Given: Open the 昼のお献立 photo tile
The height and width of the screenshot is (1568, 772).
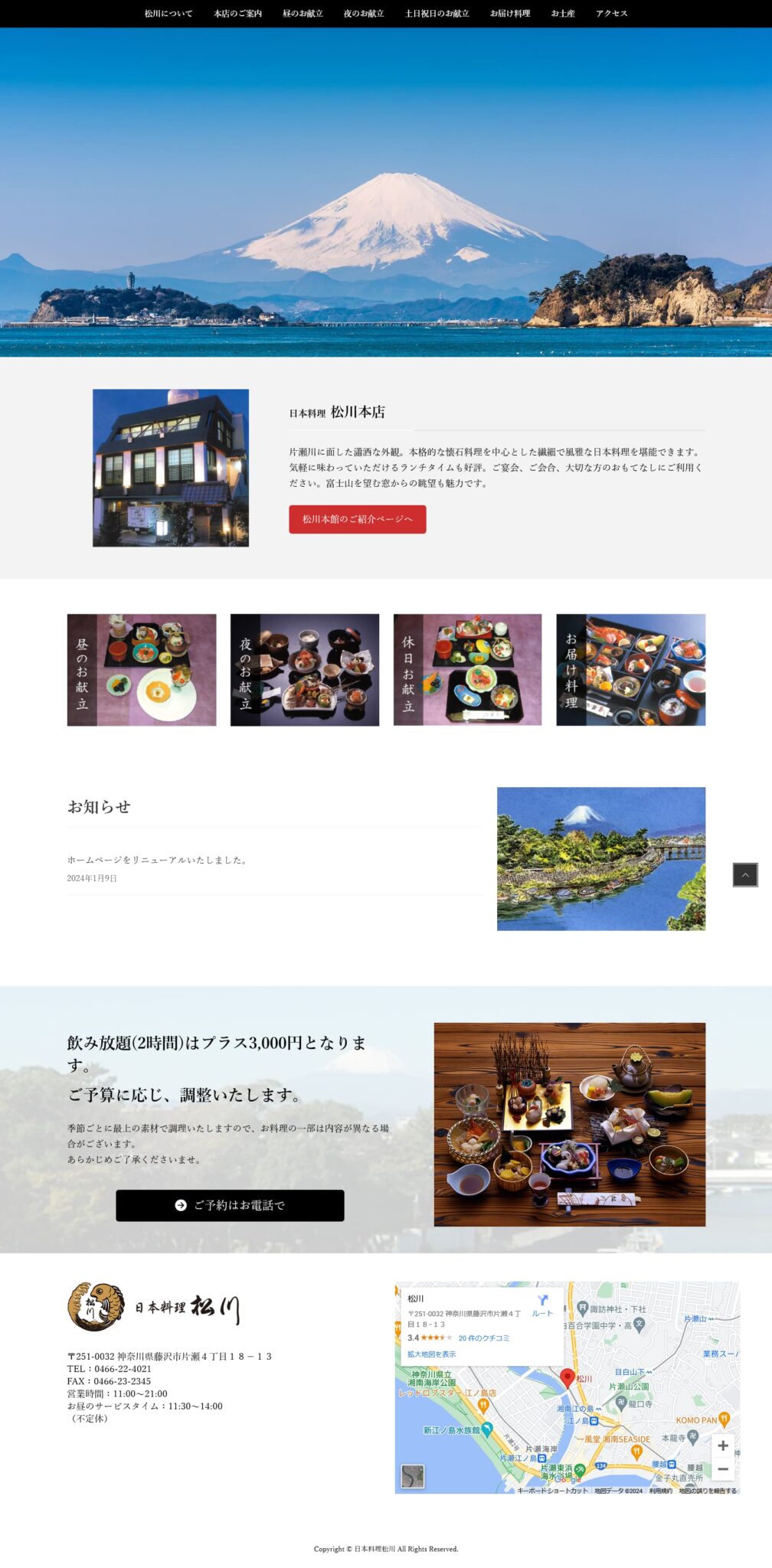Looking at the screenshot, I should tap(142, 670).
